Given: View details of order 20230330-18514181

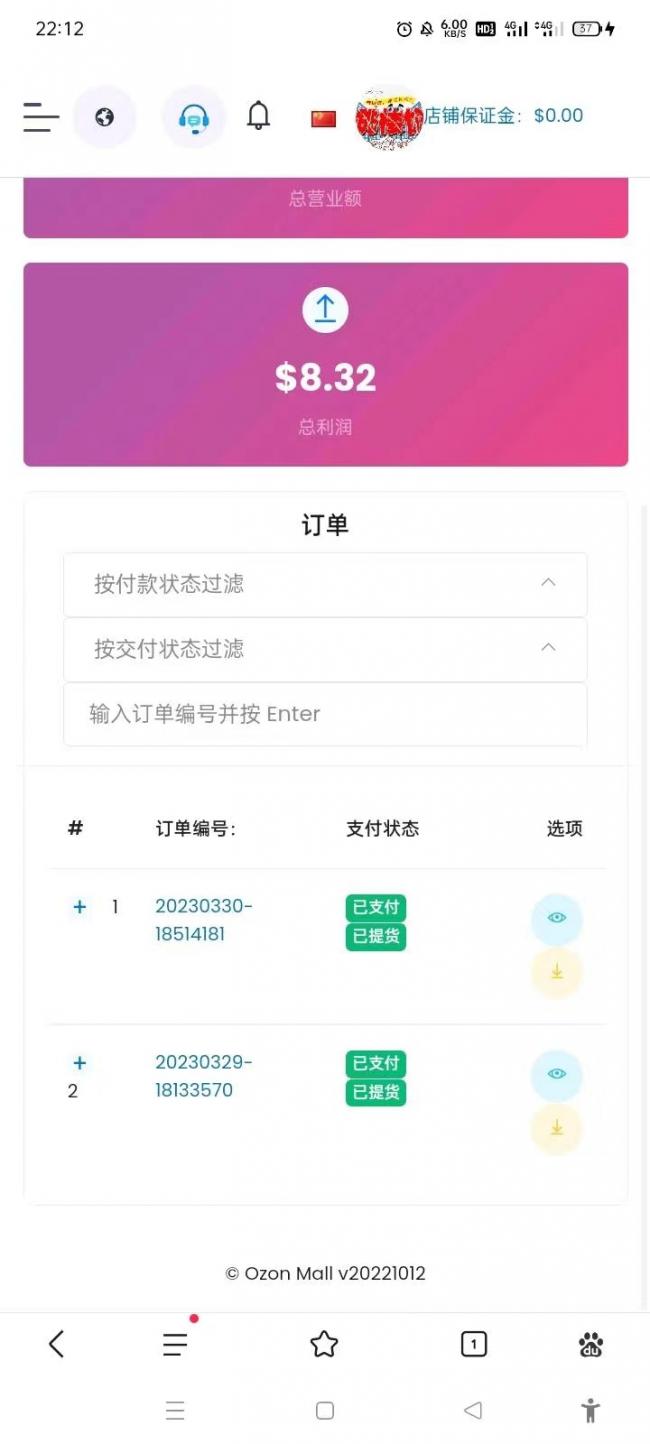Looking at the screenshot, I should pyautogui.click(x=556, y=919).
